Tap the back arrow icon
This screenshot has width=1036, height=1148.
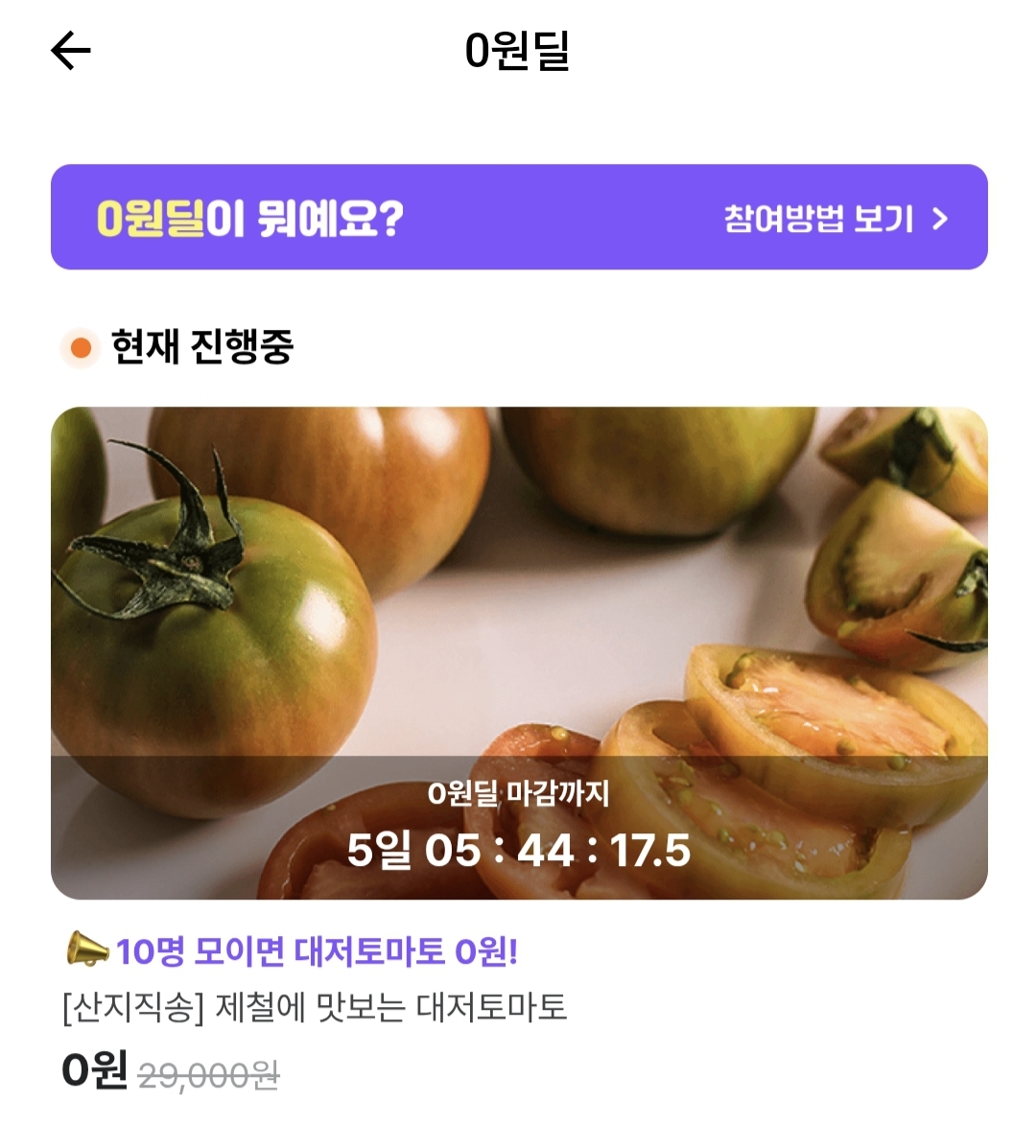[x=69, y=52]
